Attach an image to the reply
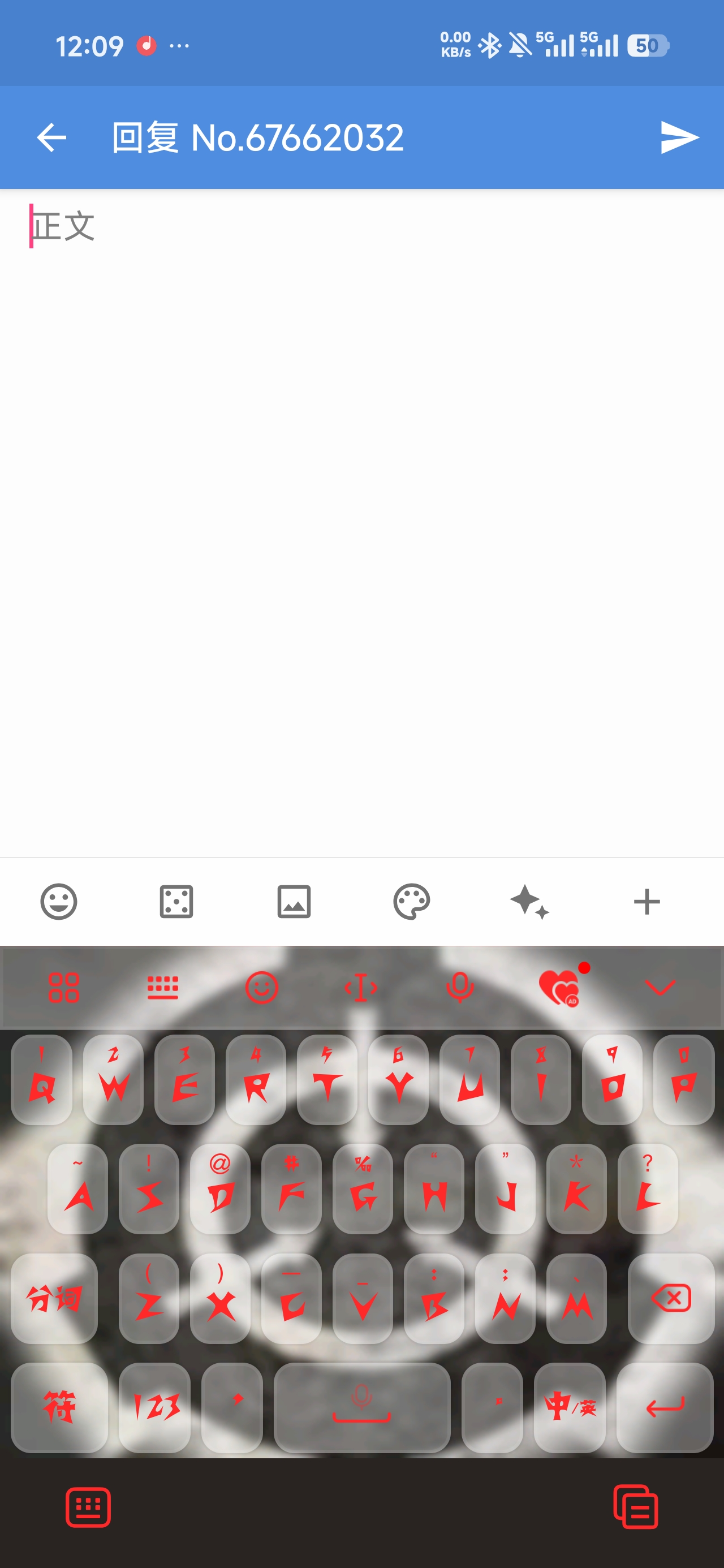 (x=294, y=902)
